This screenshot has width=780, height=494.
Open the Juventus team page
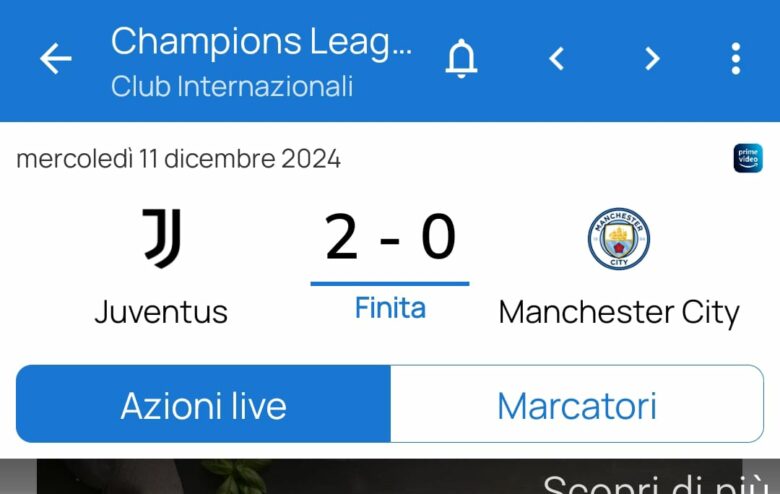[x=161, y=240]
